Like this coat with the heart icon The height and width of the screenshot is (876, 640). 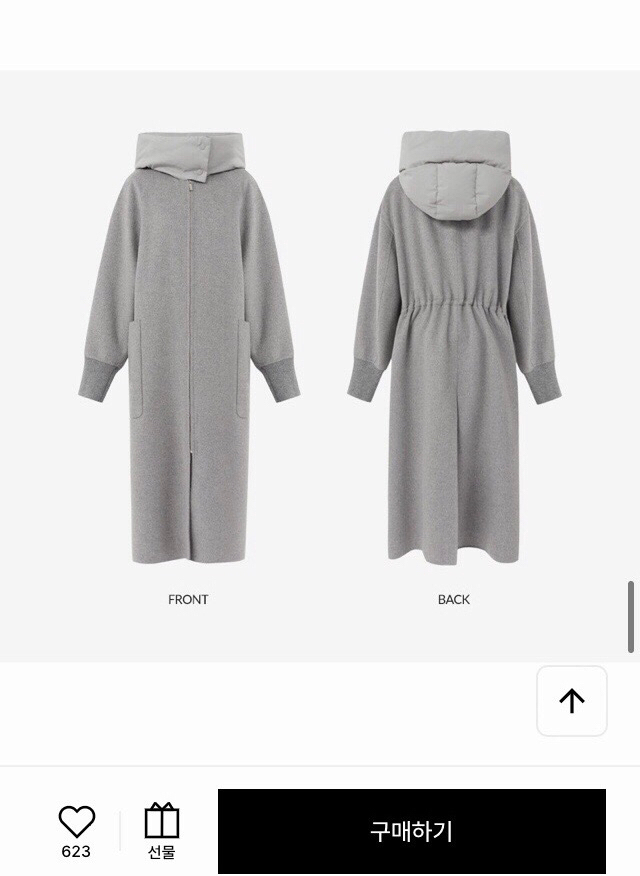(x=76, y=822)
